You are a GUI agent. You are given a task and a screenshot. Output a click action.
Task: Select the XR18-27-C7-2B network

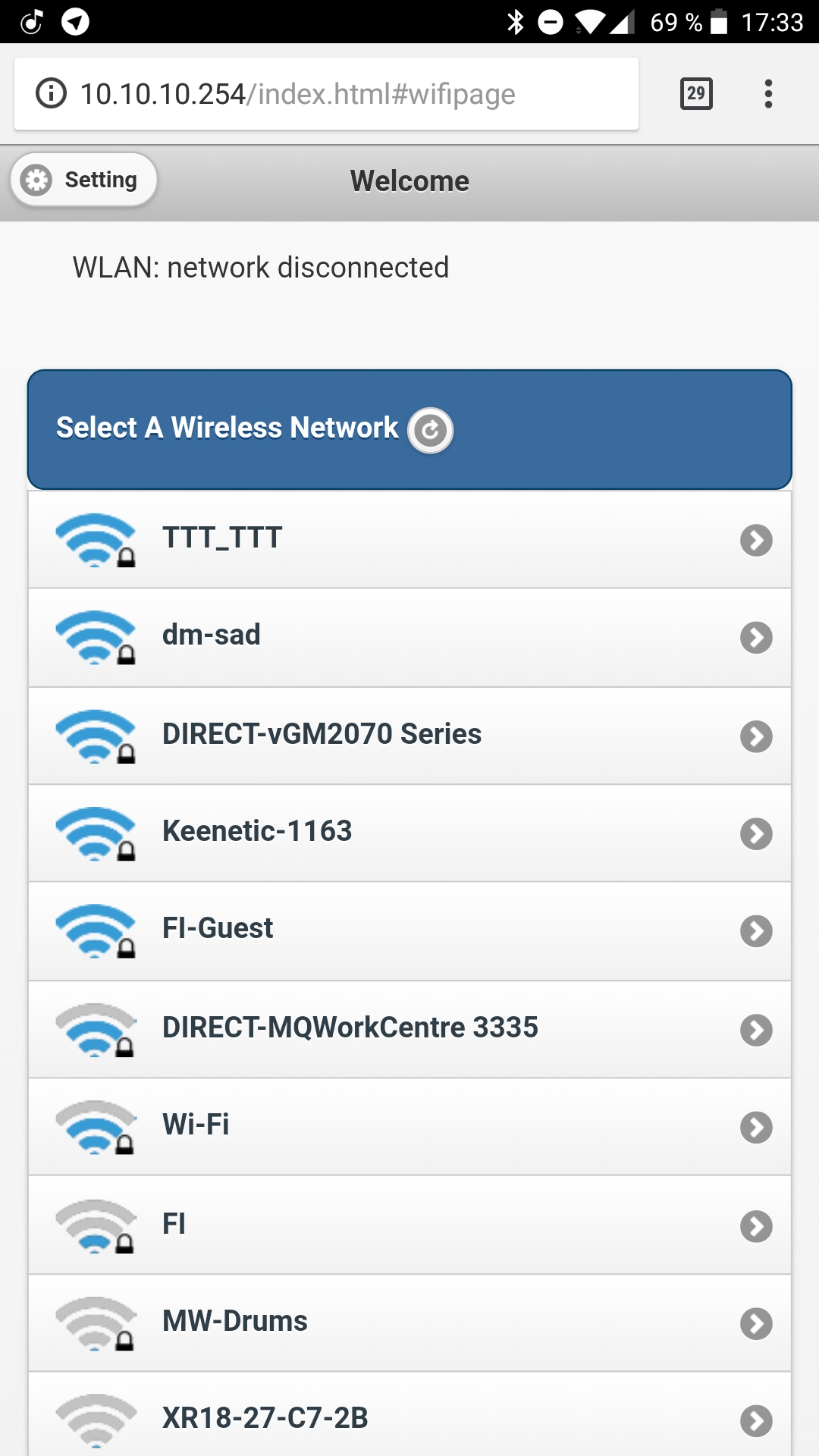(x=409, y=1414)
